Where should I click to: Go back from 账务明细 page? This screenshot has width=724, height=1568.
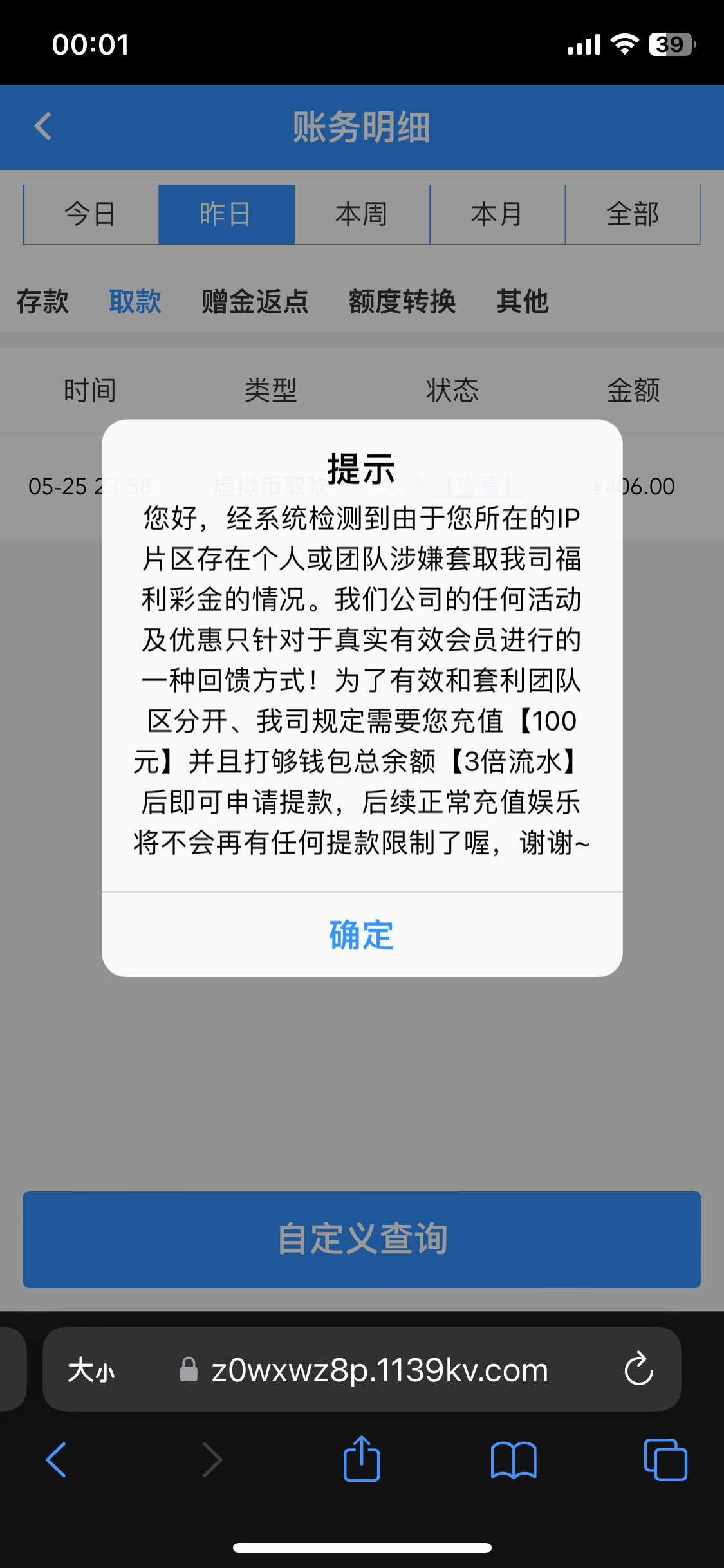[x=43, y=126]
